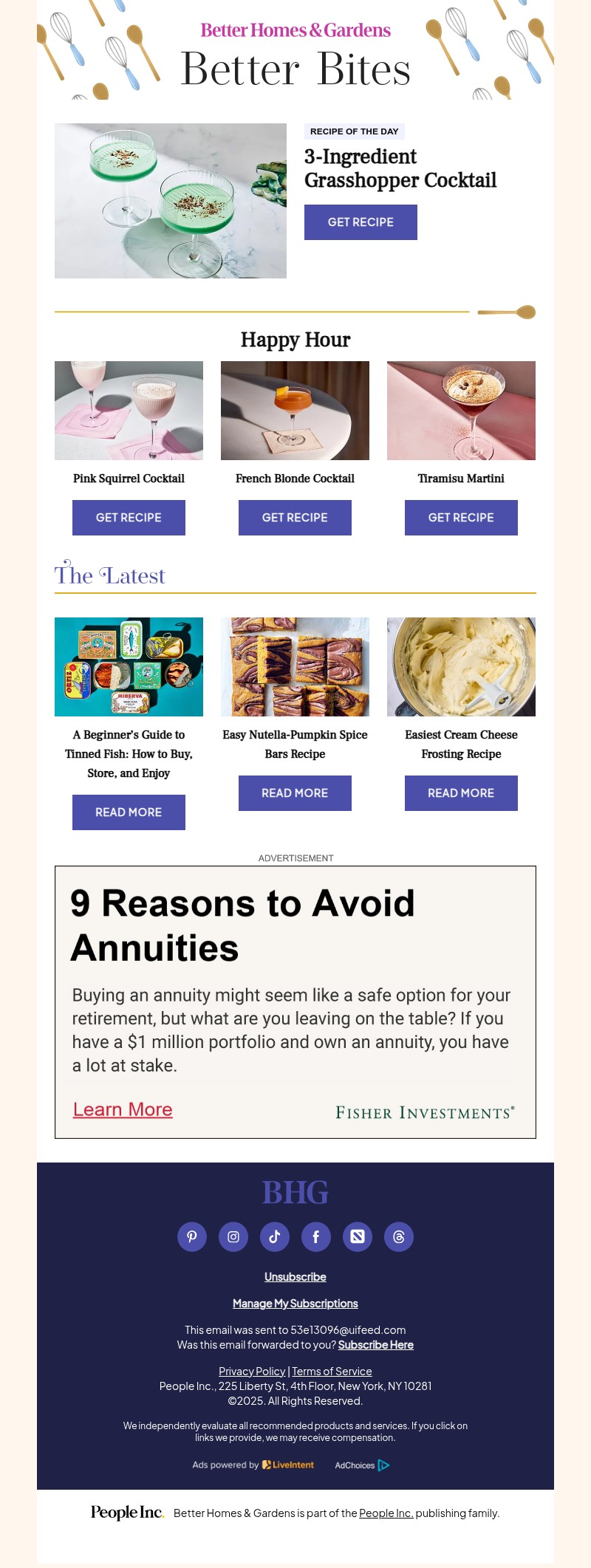Read more about tinned fish guide
Image resolution: width=591 pixels, height=1568 pixels.
tap(129, 812)
